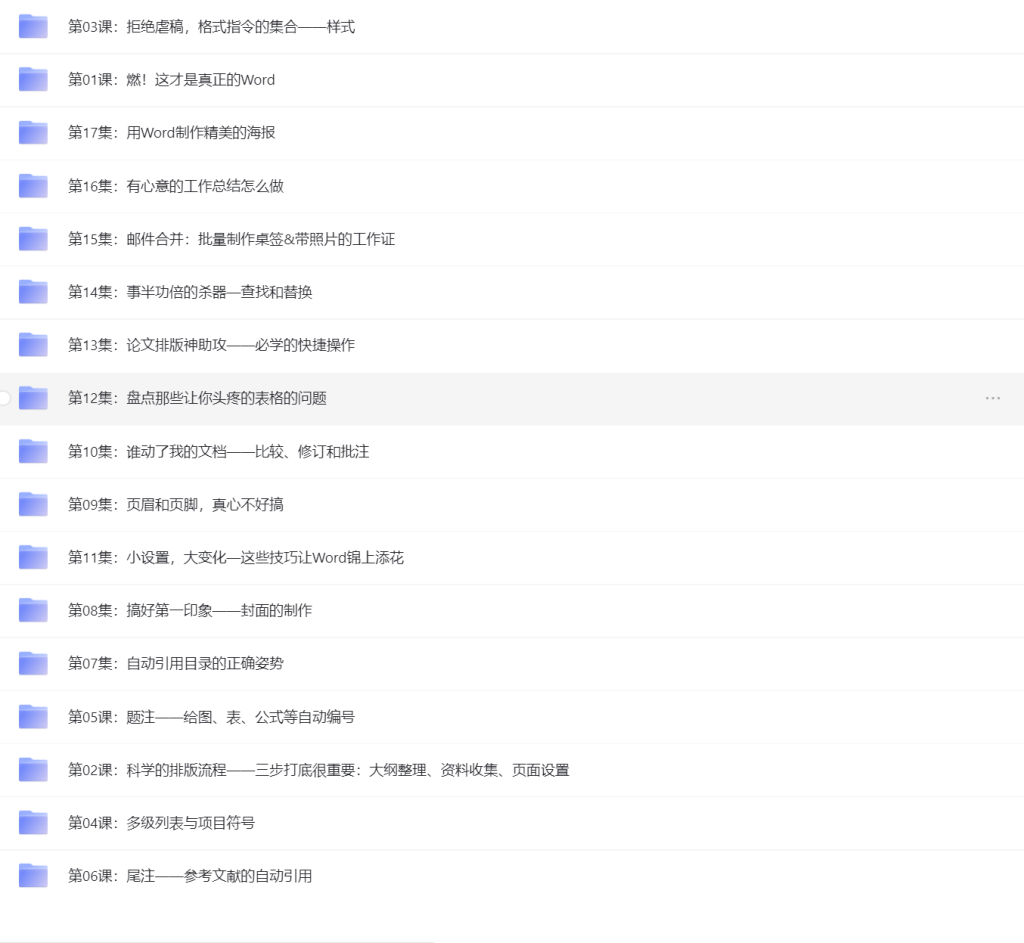Open folder 第09集 页眉和页脚
Screen dimensions: 1024x943
175,504
